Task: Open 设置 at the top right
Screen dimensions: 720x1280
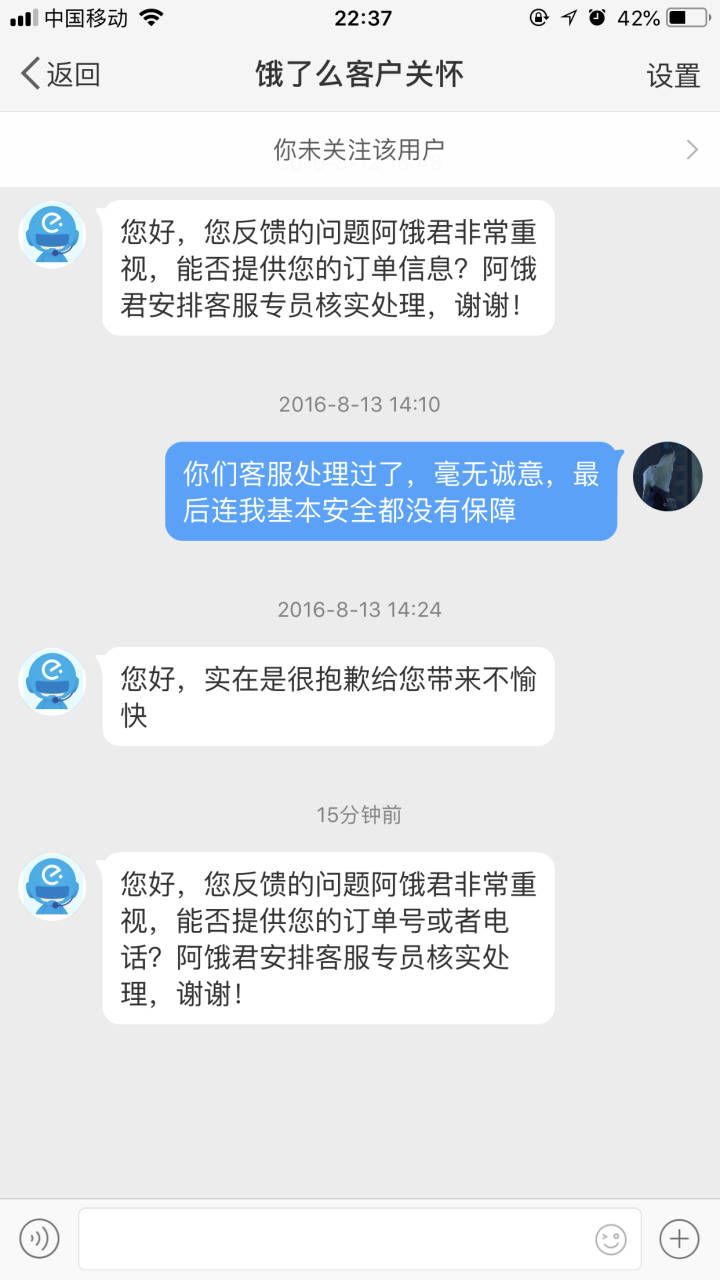Action: pyautogui.click(x=674, y=74)
